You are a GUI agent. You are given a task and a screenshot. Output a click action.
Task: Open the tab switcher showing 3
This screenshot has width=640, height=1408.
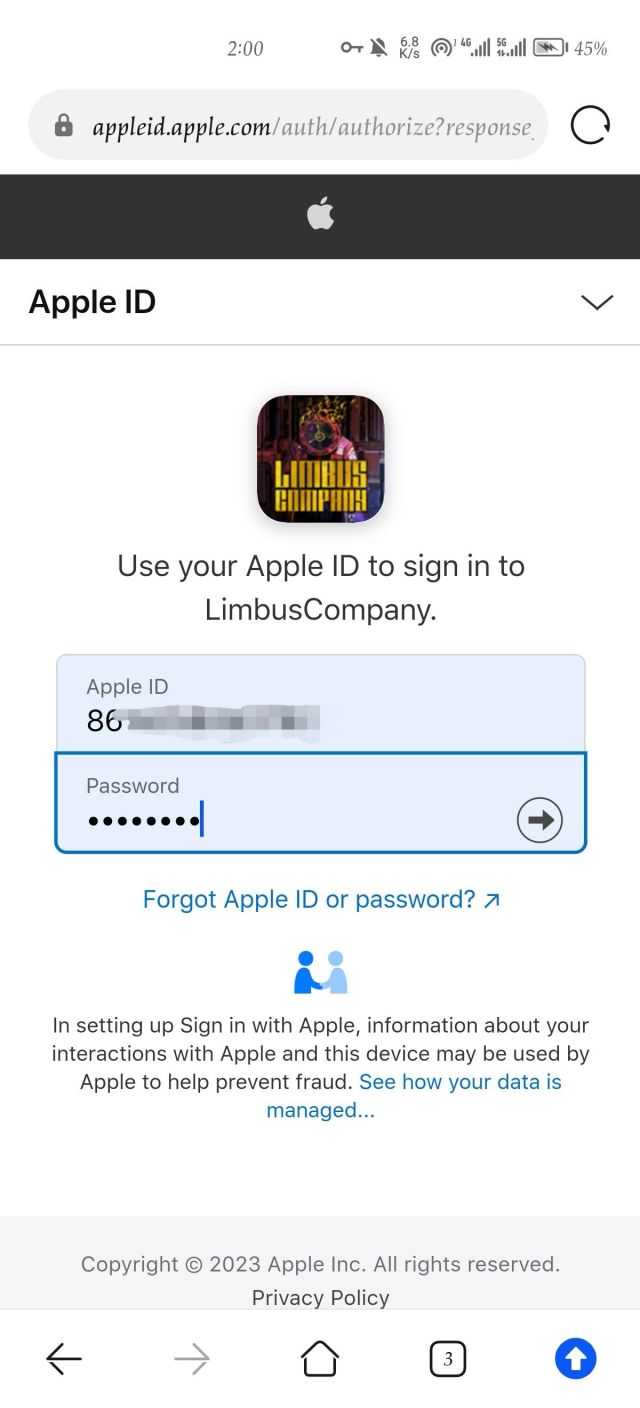click(447, 1358)
